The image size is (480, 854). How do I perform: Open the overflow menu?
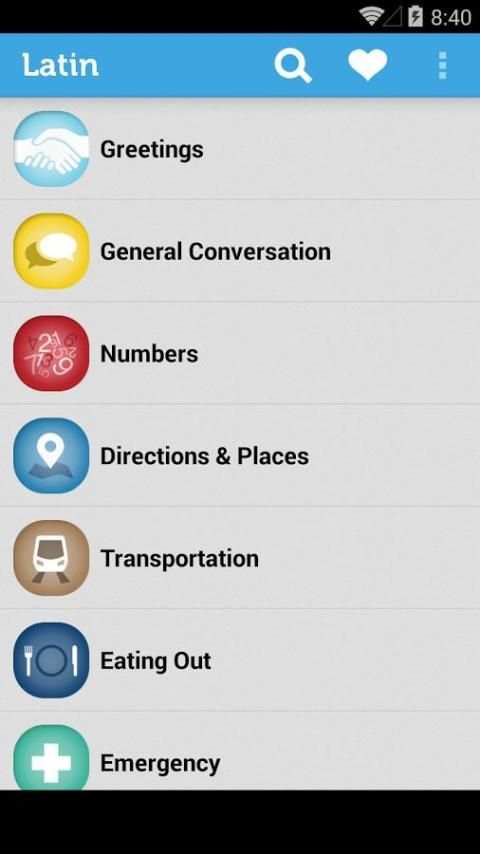[x=442, y=65]
